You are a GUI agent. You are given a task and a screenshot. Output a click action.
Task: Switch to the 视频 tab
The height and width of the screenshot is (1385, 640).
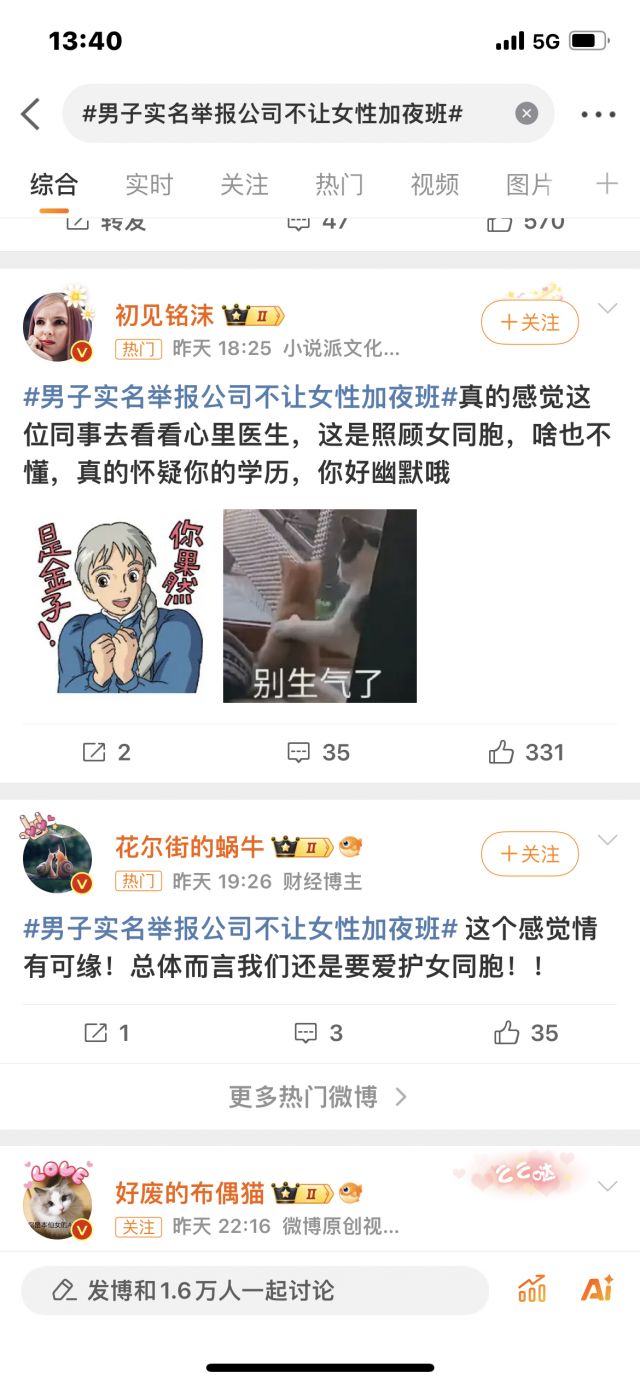click(434, 184)
